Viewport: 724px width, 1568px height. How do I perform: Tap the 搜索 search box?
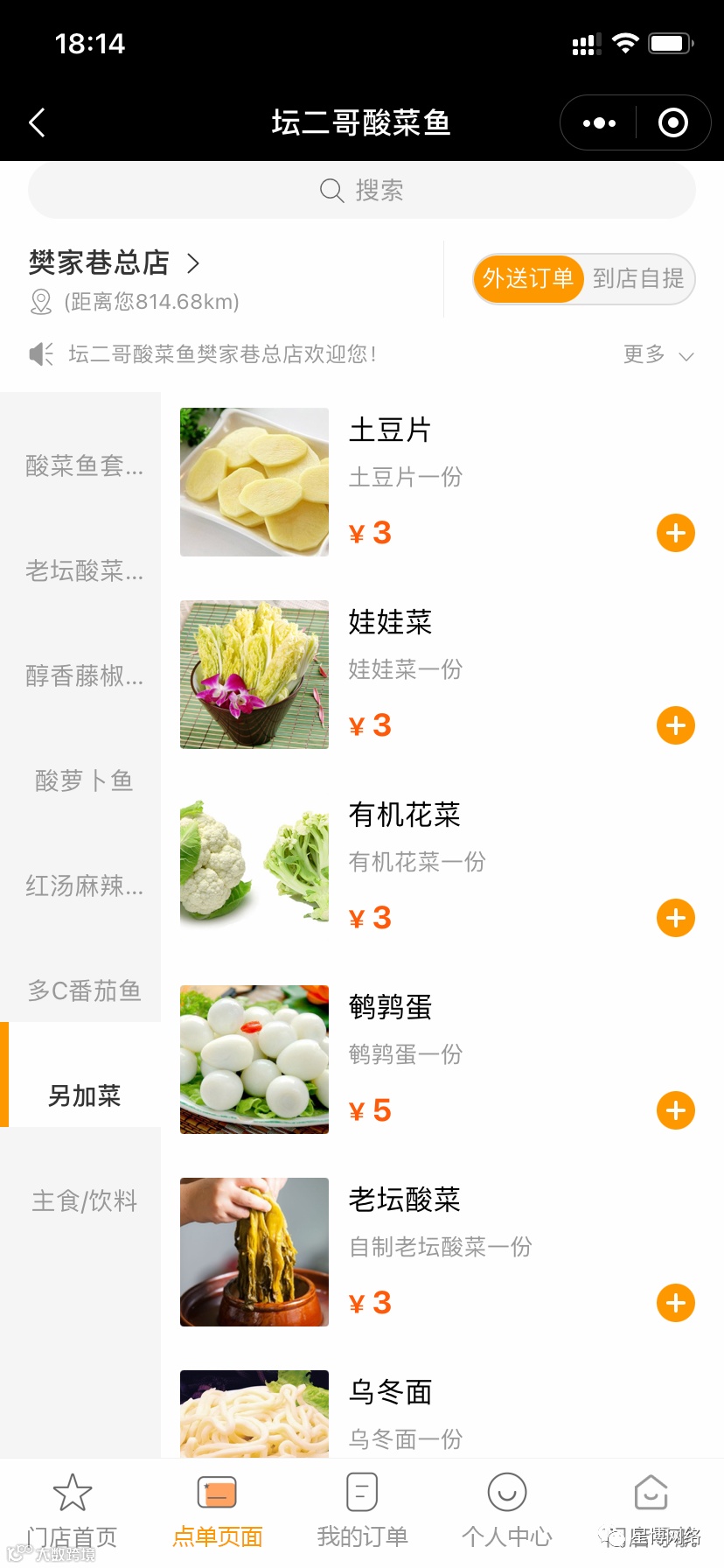[x=361, y=190]
